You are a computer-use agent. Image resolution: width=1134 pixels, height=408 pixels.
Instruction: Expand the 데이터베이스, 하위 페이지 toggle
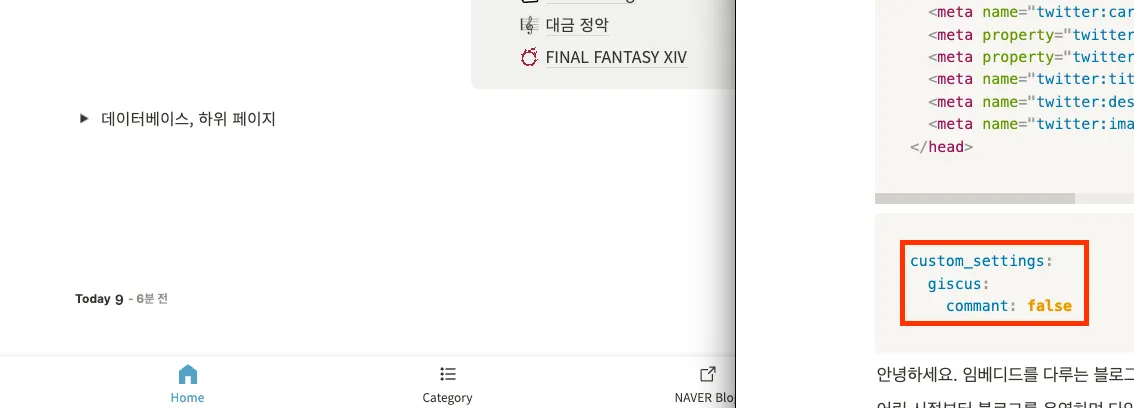tap(85, 119)
